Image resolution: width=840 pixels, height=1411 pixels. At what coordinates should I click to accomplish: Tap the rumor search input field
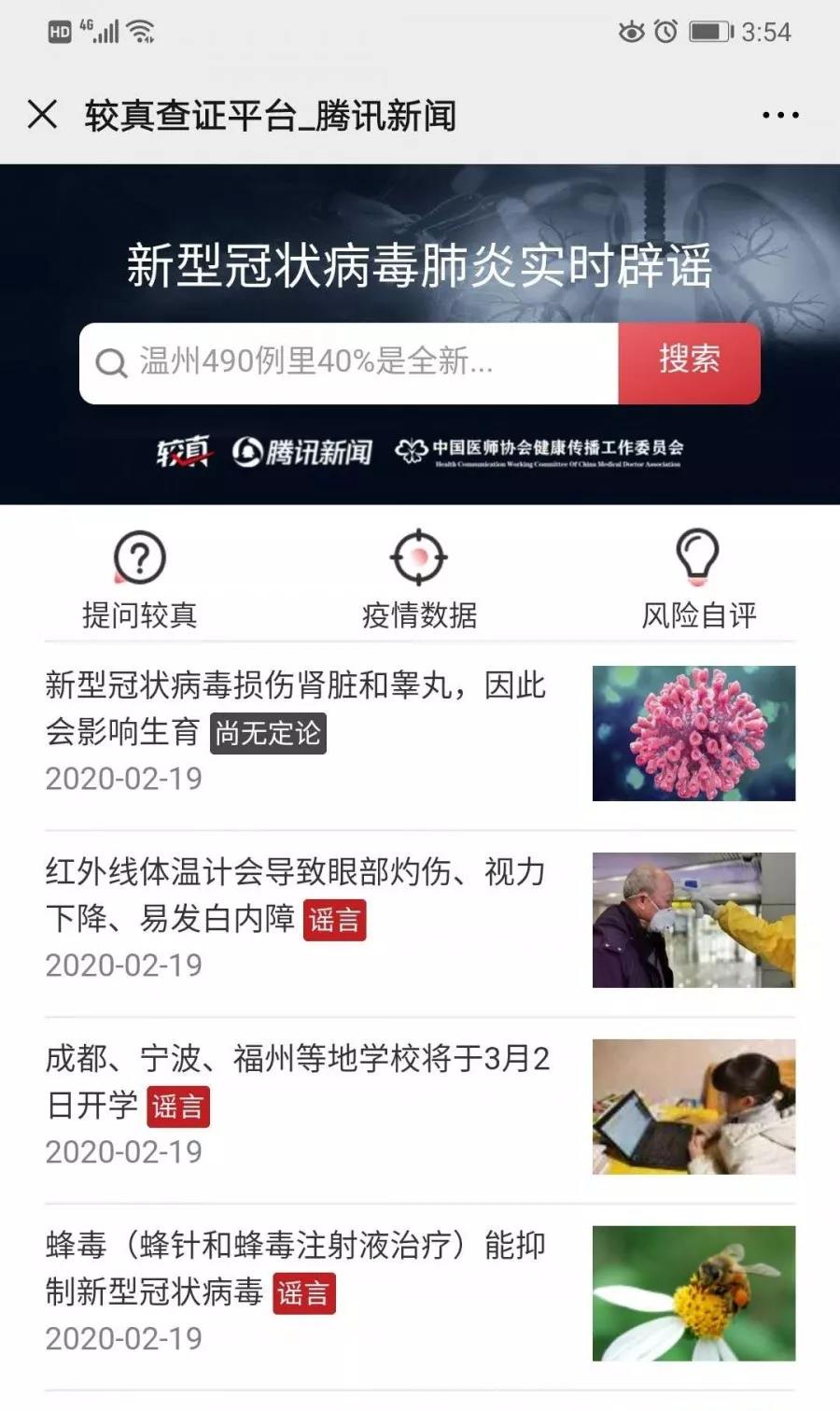tap(350, 363)
